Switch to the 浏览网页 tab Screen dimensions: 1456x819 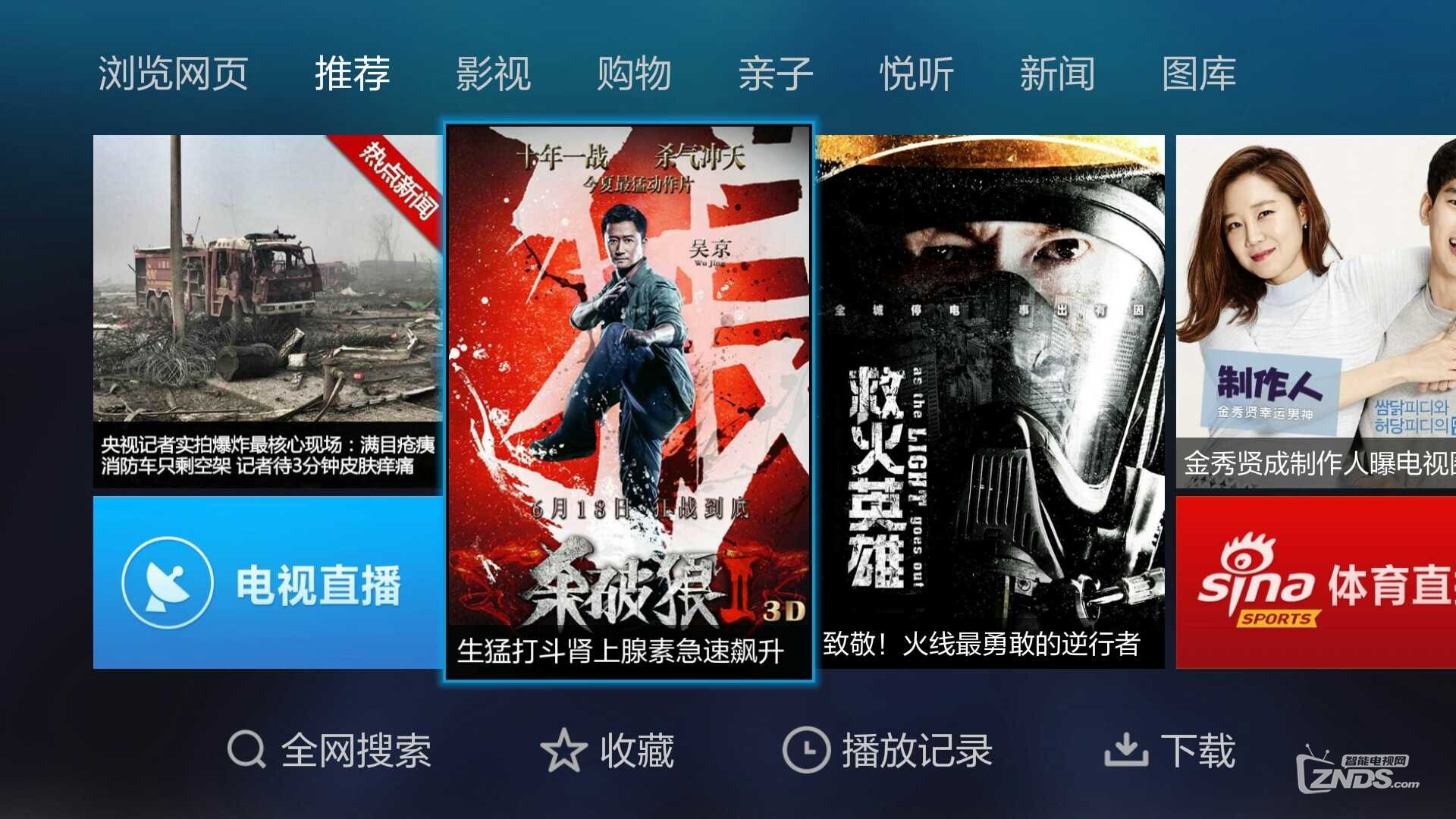coord(173,74)
